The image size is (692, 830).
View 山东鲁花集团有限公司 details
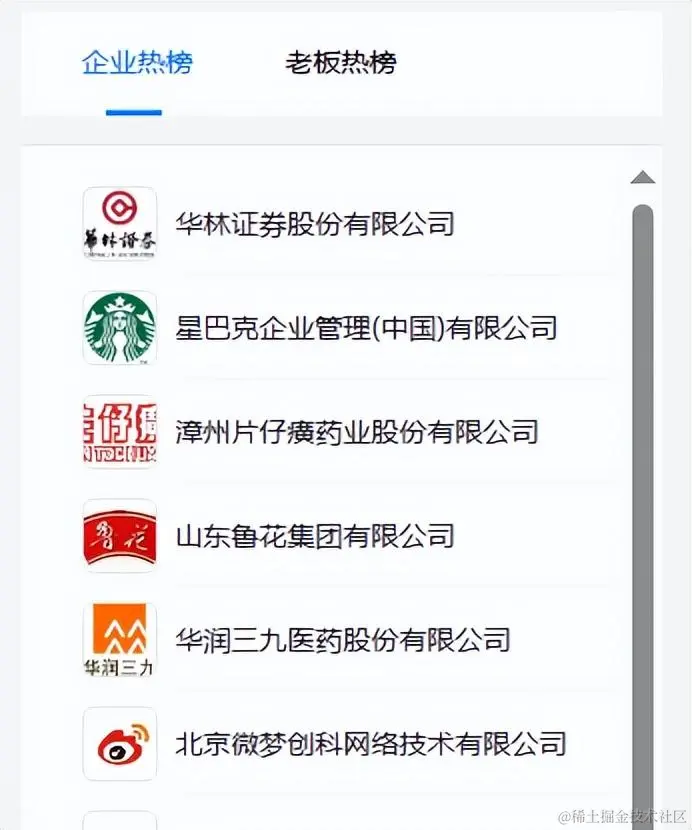click(314, 535)
